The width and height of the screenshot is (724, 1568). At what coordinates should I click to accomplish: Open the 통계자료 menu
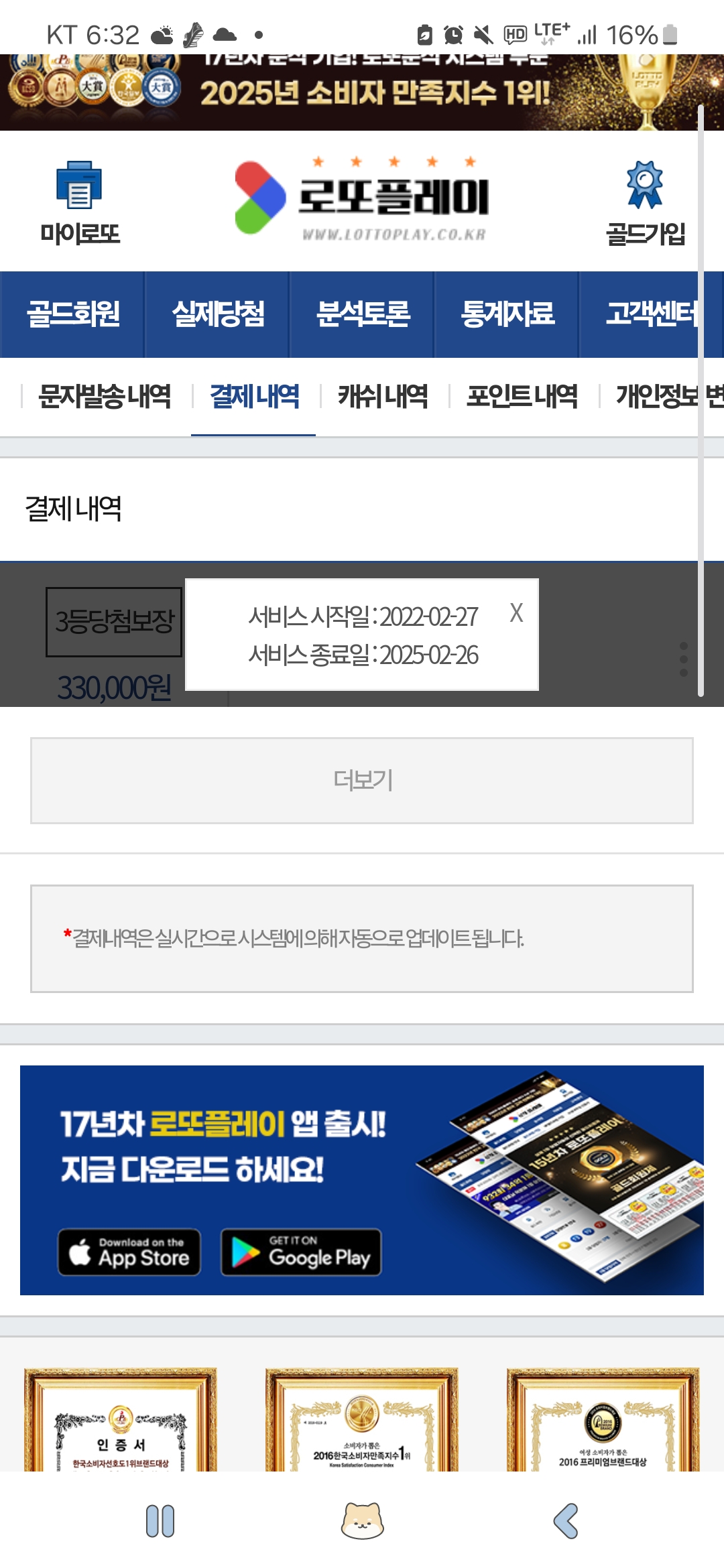click(x=507, y=314)
